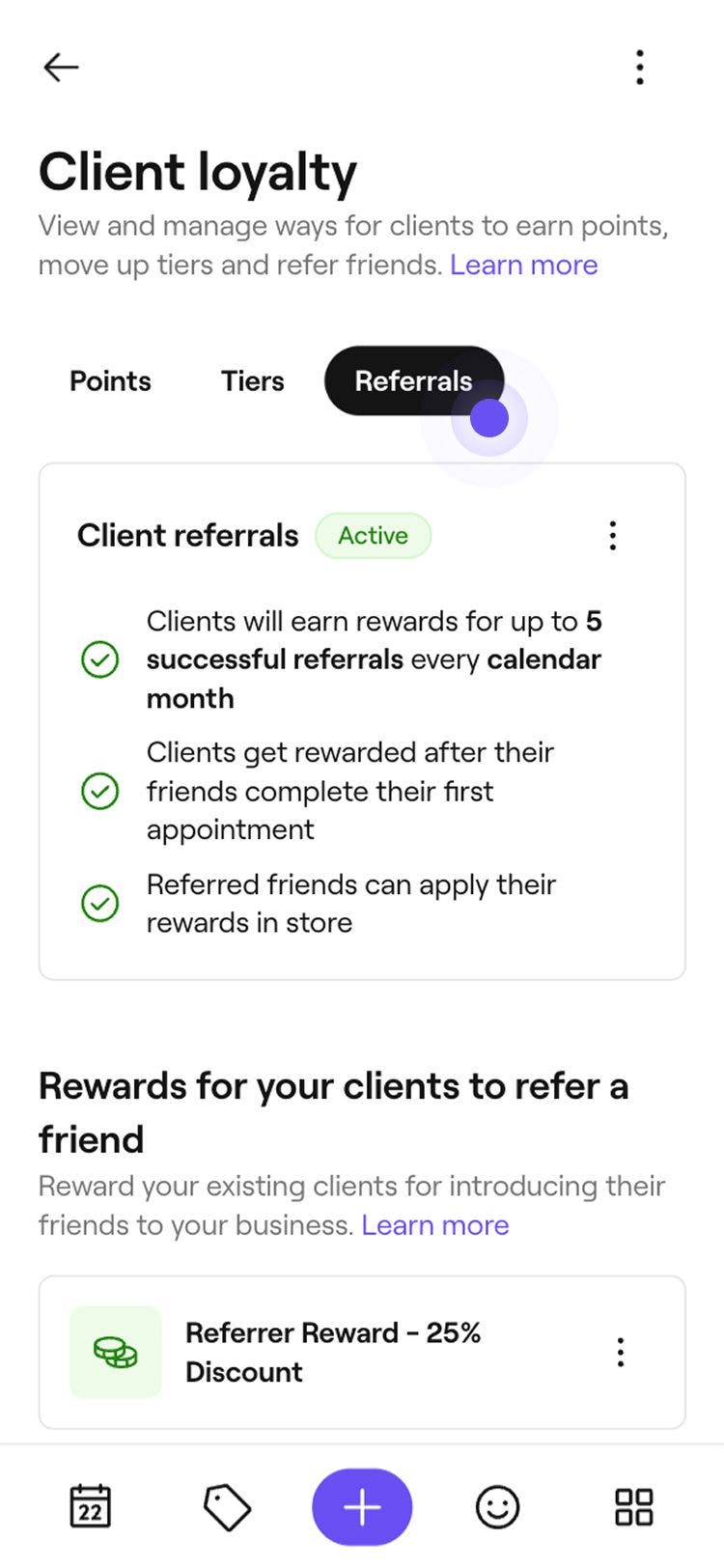Select the Referrals tab
The image size is (724, 1568).
(412, 380)
